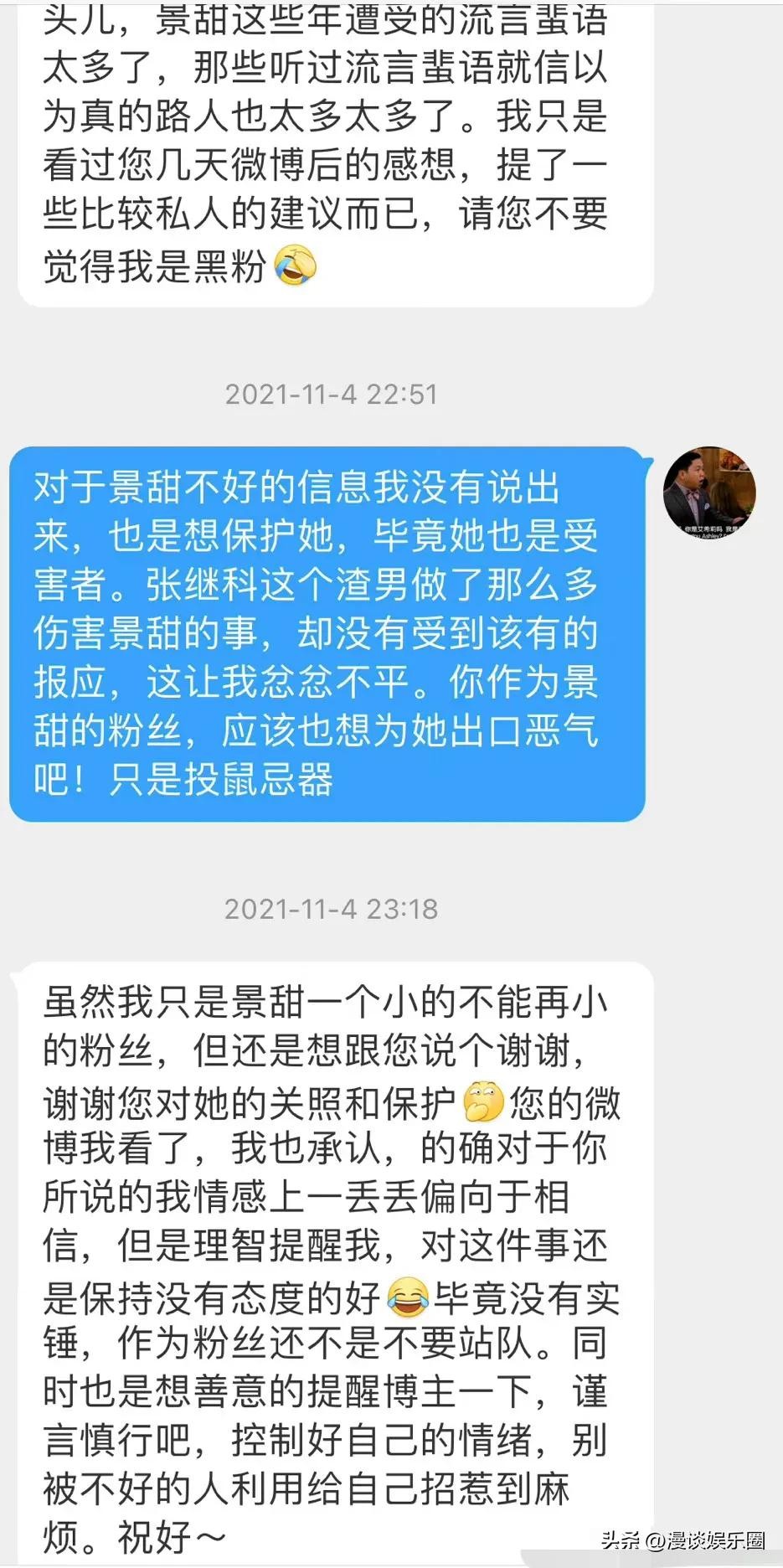Open the sender's profile avatar
783x1568 pixels.
(708, 493)
